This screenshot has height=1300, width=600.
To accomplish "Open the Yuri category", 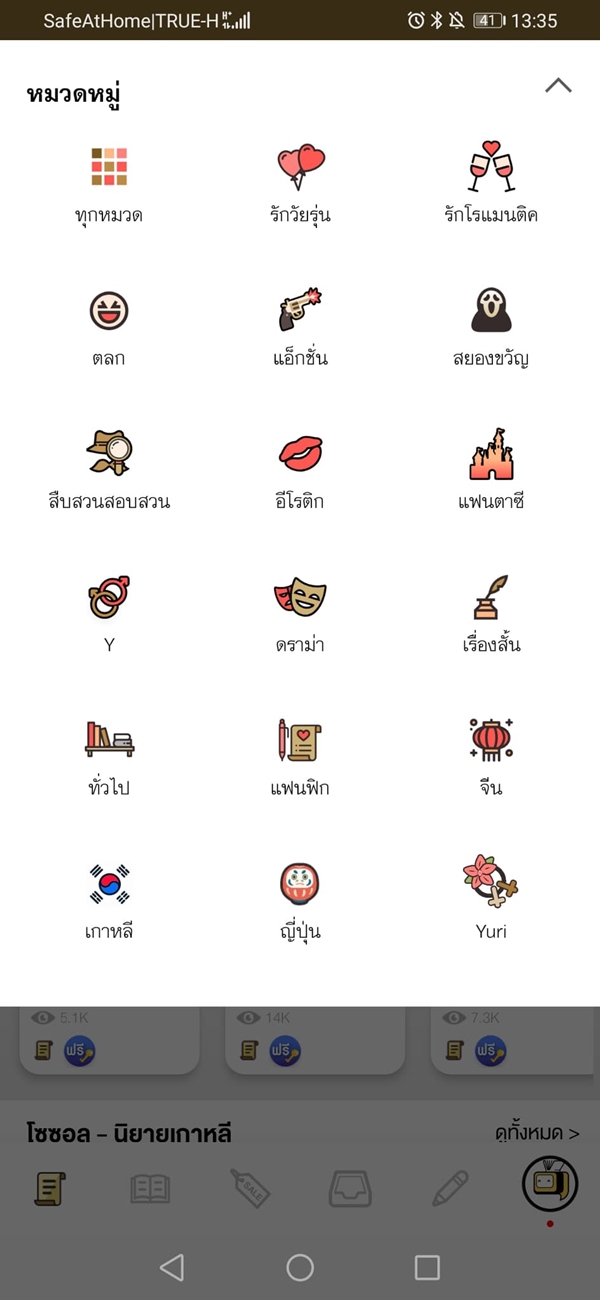I will point(491,898).
